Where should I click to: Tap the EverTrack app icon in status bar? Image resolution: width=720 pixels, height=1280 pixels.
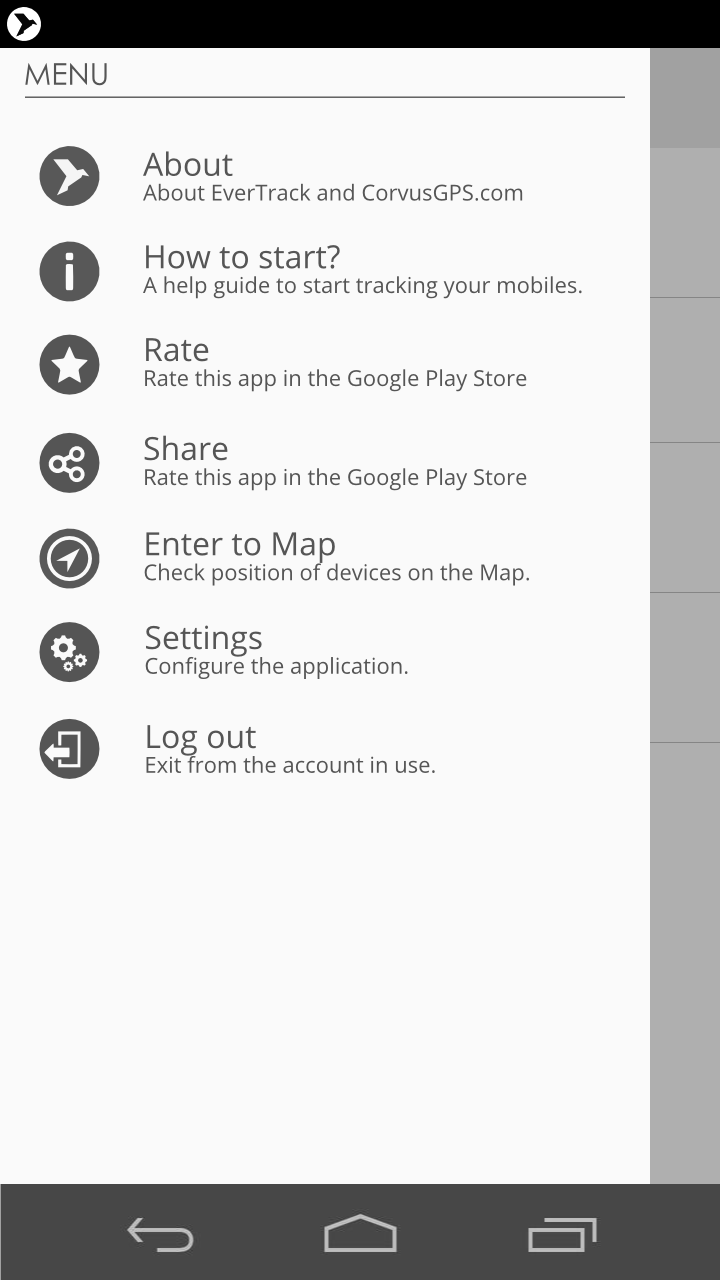tap(23, 23)
